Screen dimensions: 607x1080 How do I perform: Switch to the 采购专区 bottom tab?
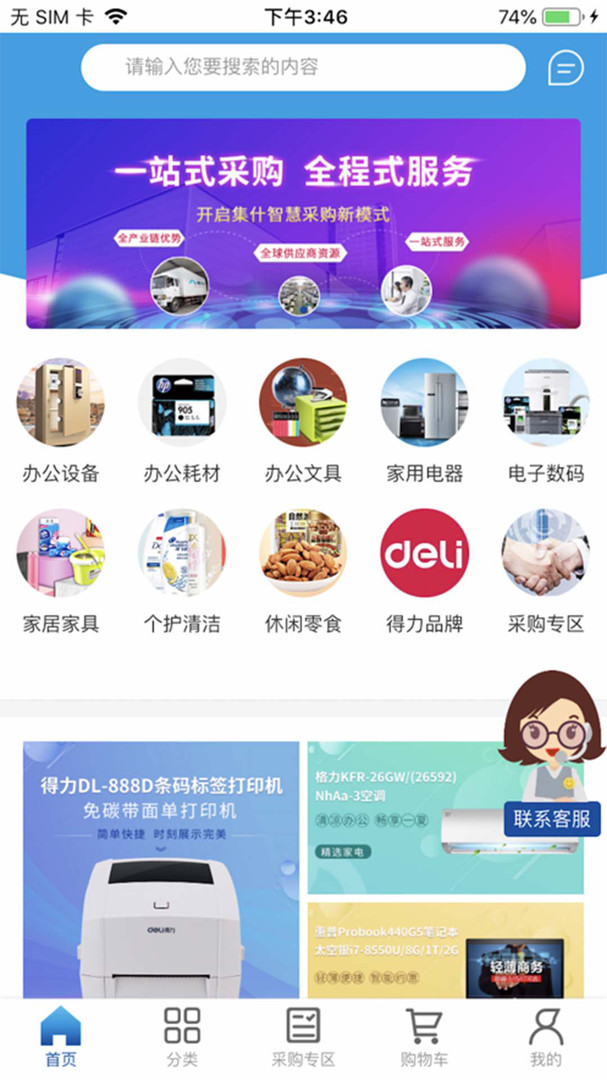[x=303, y=1037]
